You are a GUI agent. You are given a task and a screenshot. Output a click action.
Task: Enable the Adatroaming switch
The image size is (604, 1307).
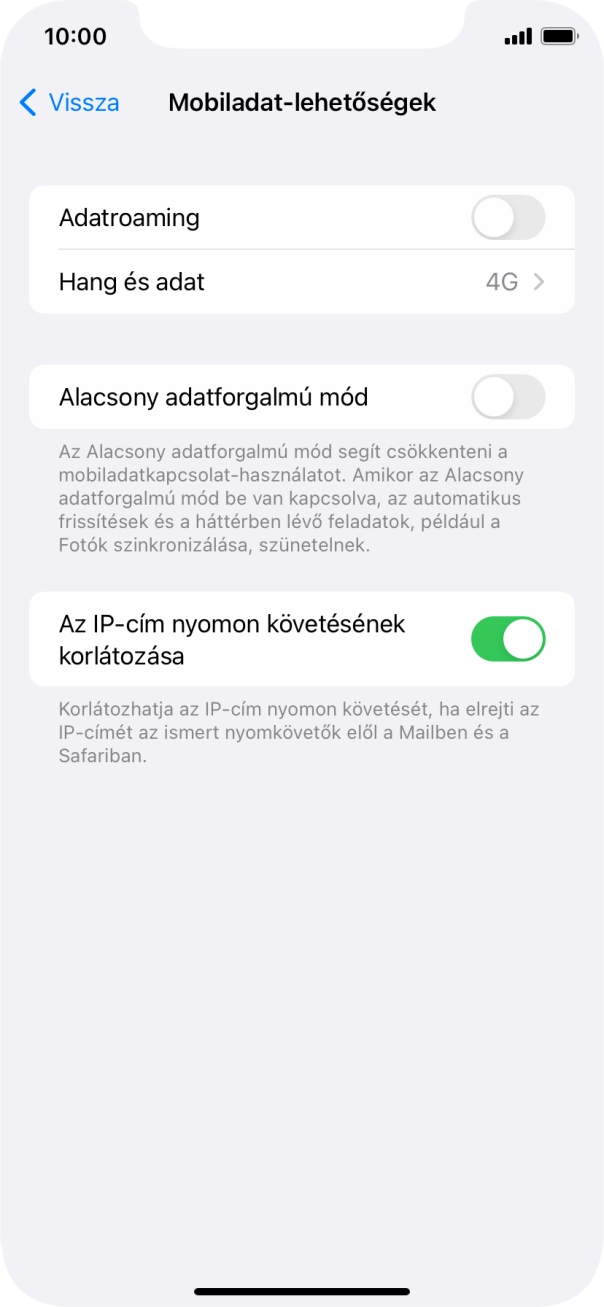[x=508, y=217]
